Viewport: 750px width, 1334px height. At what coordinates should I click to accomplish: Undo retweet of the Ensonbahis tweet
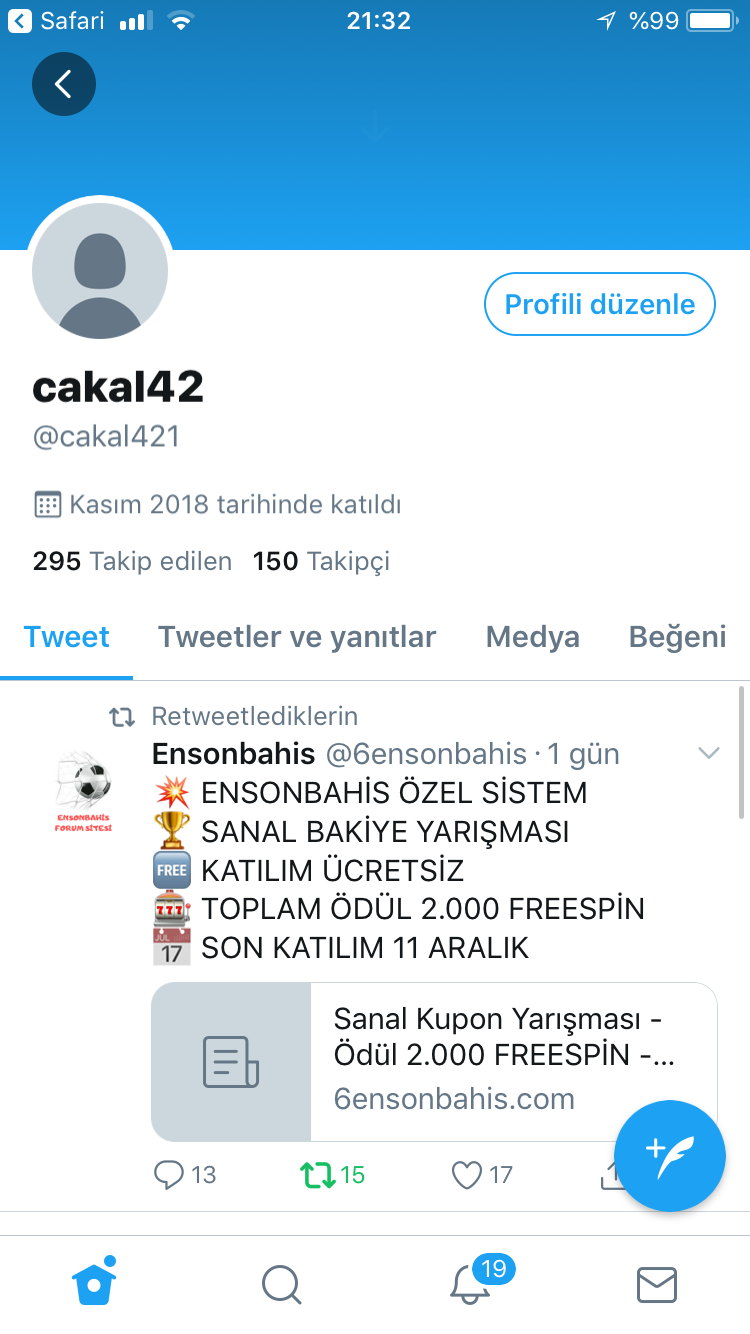tap(333, 1174)
